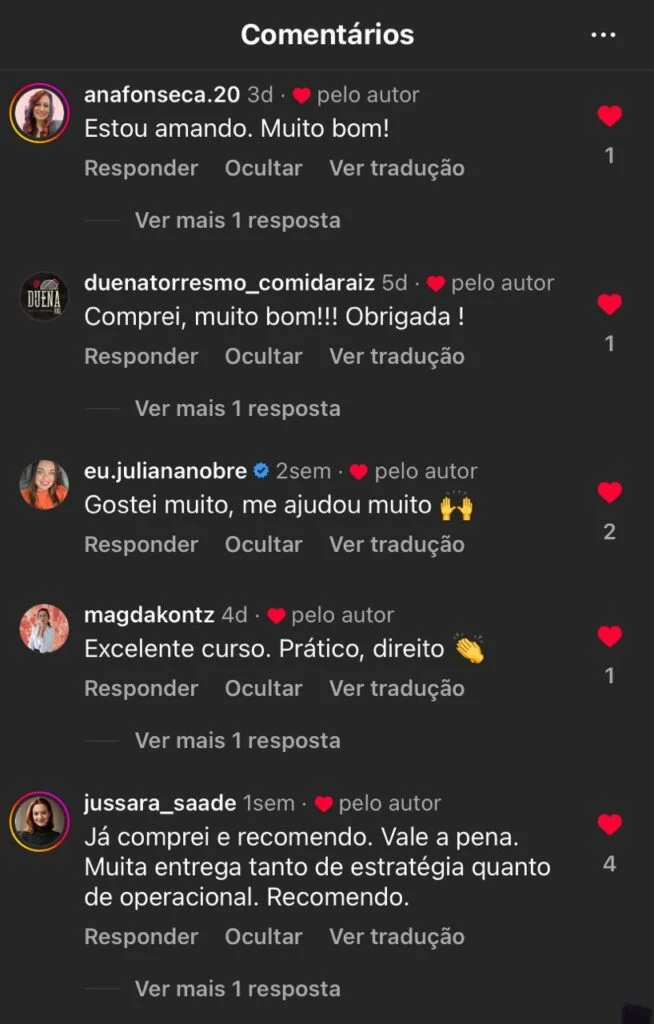Image resolution: width=654 pixels, height=1024 pixels.
Task: Hide duenatorresmo_comidaraiz's comment
Action: pyautogui.click(x=263, y=356)
